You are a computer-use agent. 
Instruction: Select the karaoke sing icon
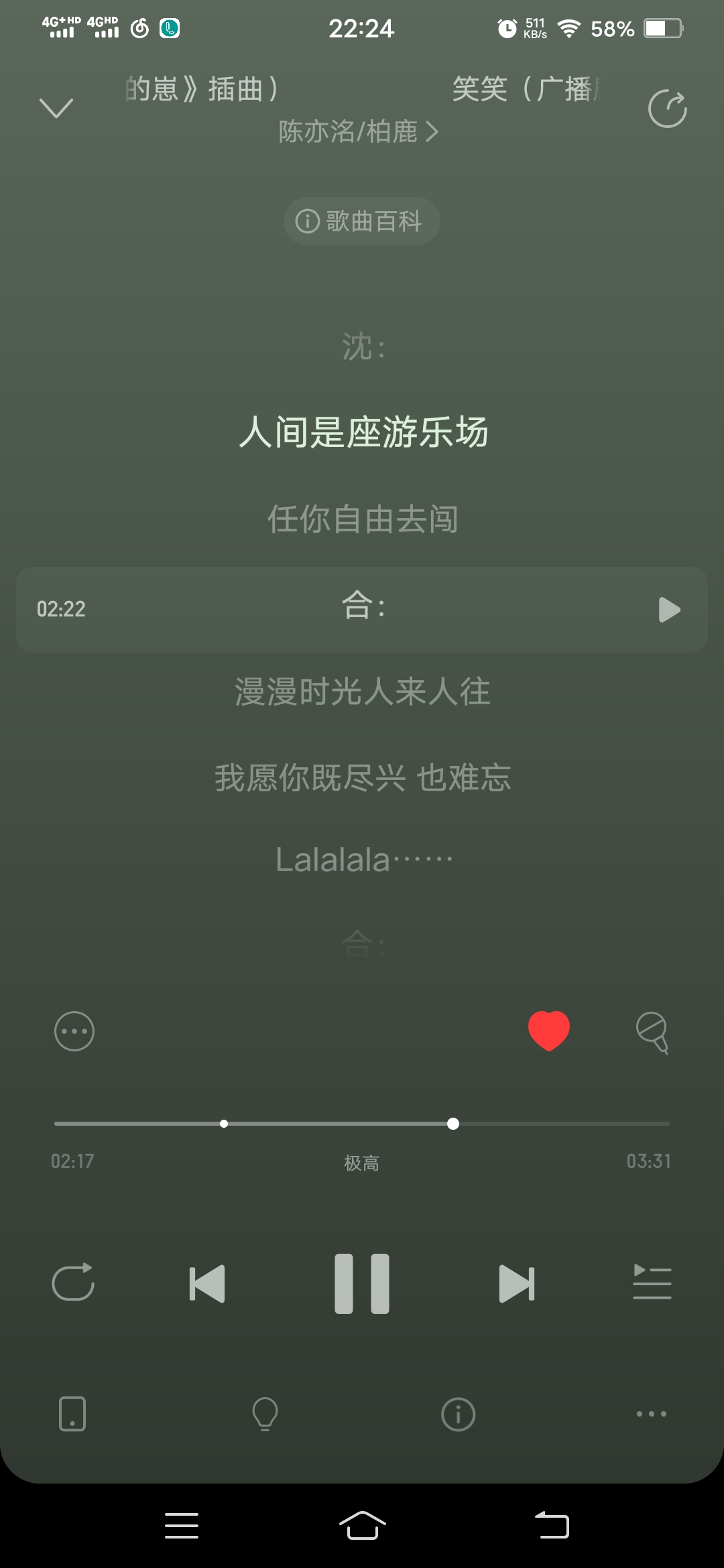coord(651,1032)
